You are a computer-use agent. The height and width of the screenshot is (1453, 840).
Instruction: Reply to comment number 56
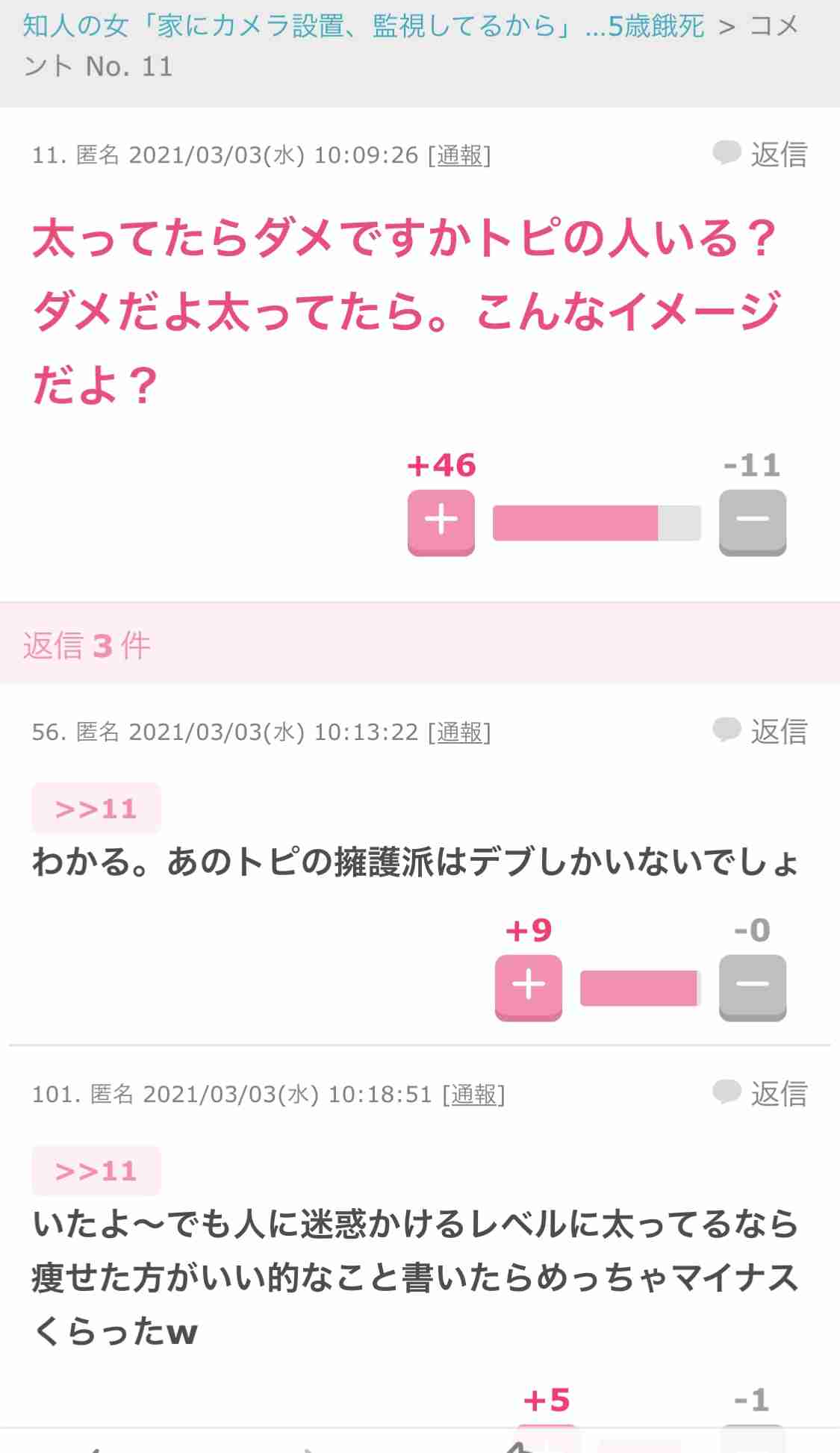761,732
